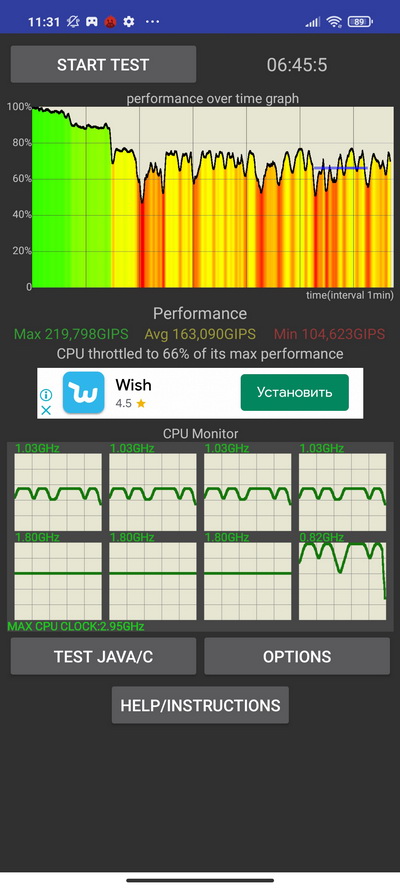Tap the START TEST button
The height and width of the screenshot is (889, 400).
click(103, 65)
